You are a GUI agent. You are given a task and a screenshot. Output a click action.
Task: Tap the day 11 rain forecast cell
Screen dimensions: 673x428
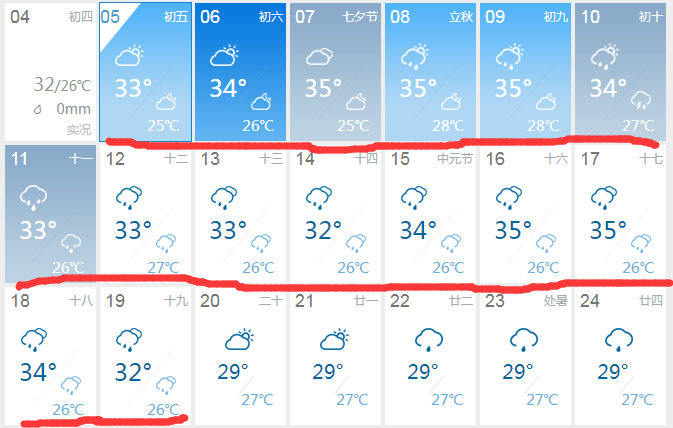[51, 214]
